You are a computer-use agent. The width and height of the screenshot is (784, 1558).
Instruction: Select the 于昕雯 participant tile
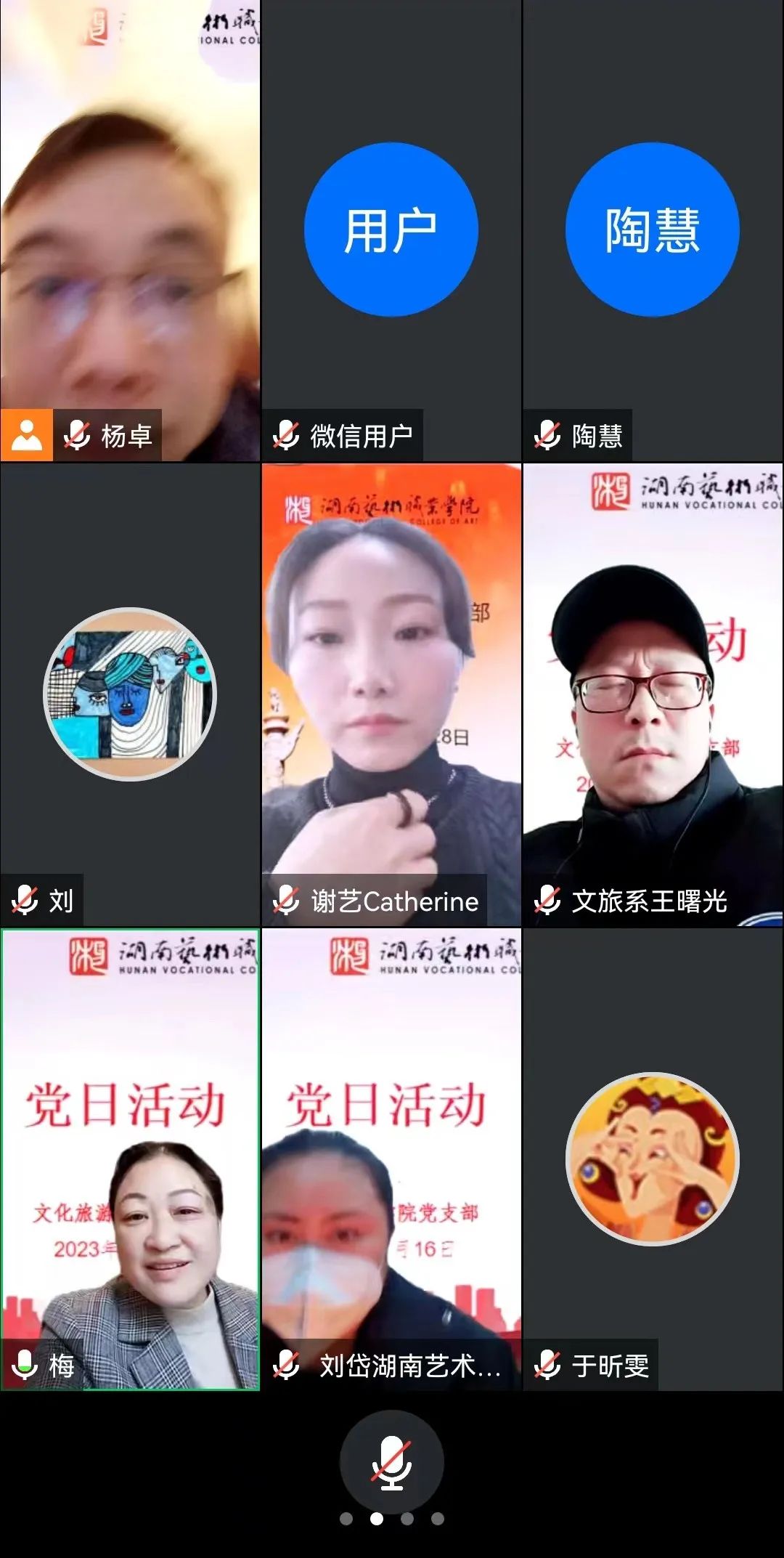653,1159
